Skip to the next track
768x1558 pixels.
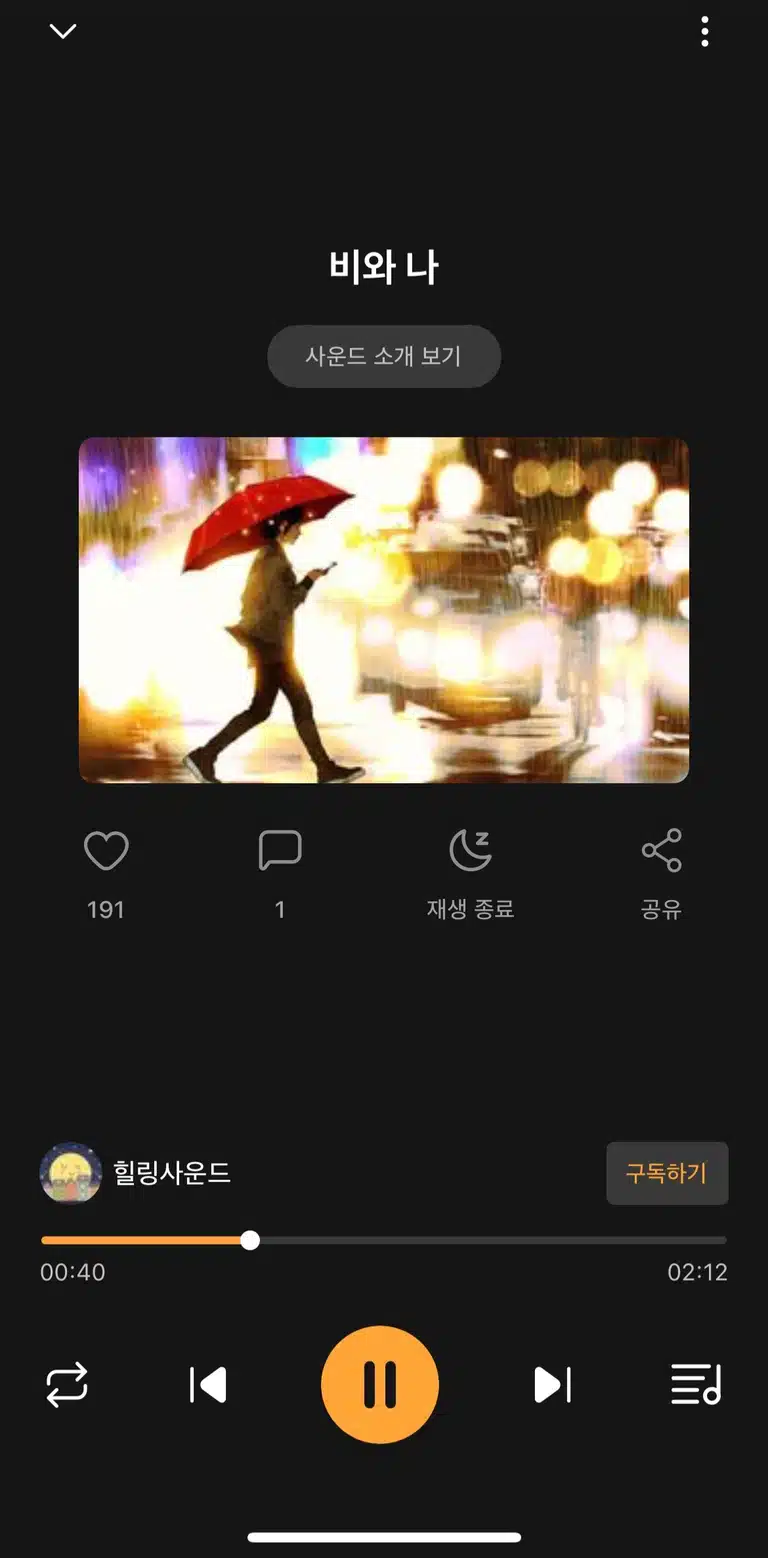[552, 1385]
